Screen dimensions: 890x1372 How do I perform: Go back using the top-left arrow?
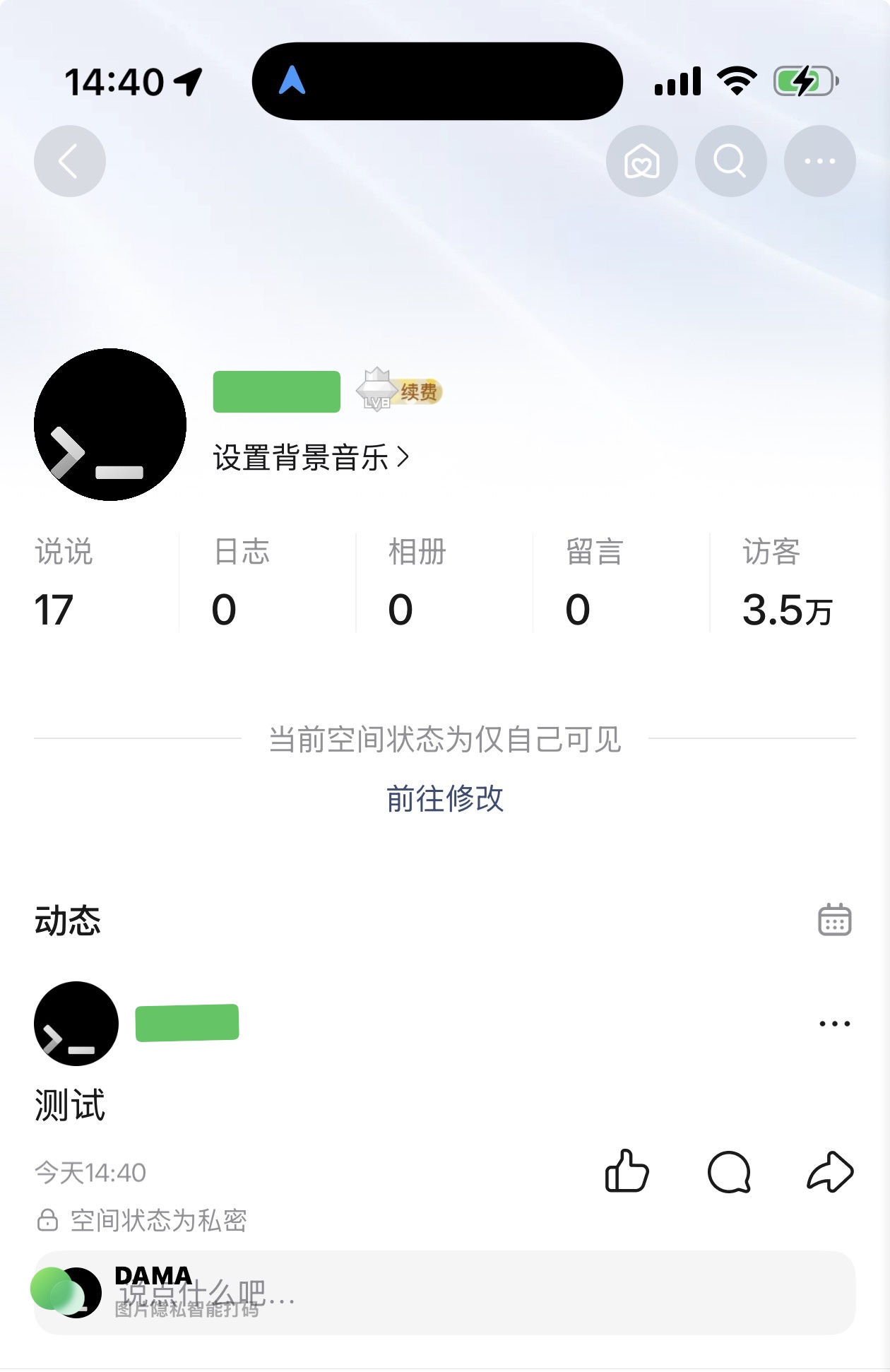69,161
